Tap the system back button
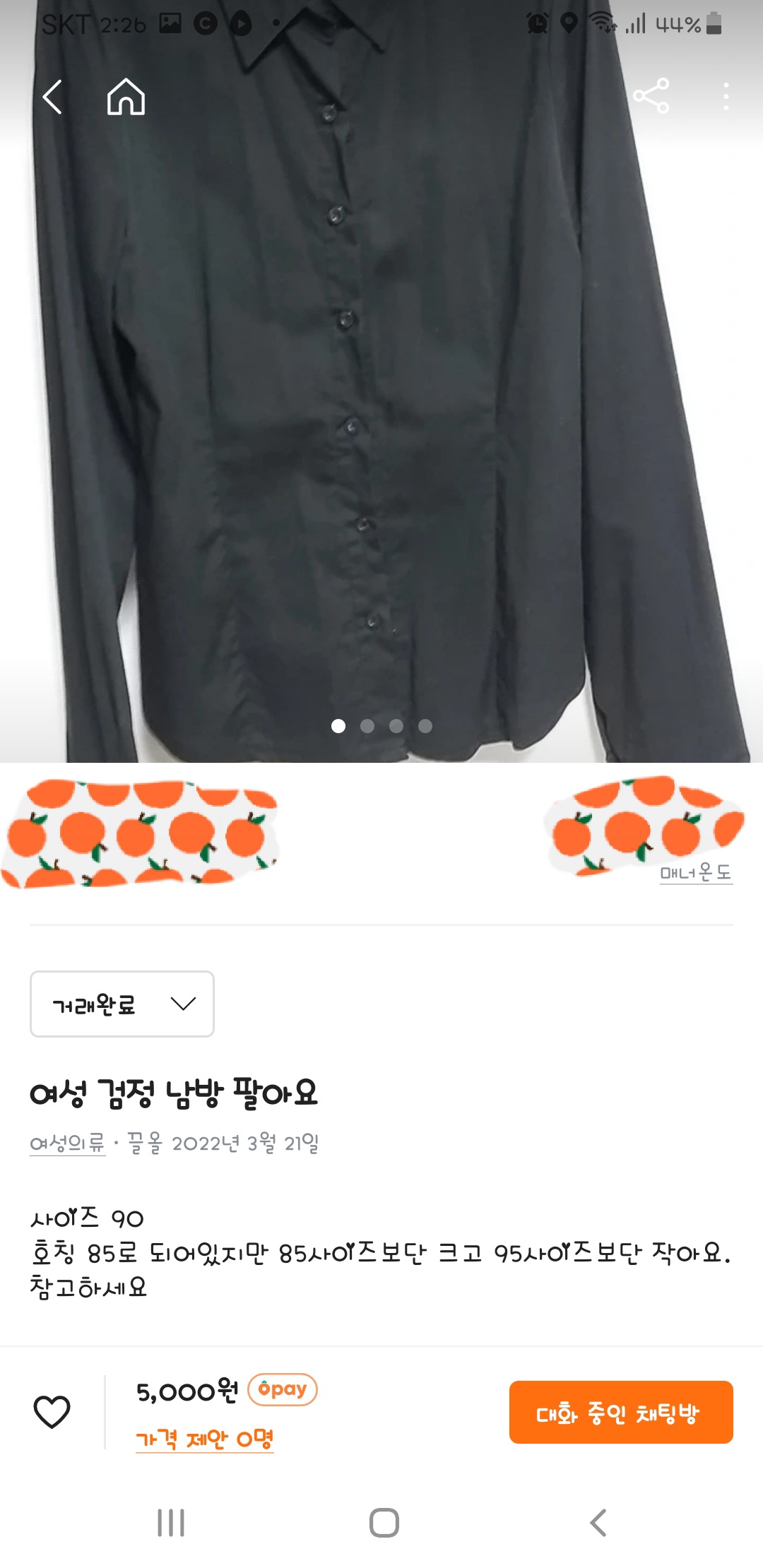Viewport: 763px width, 1568px height. point(598,1522)
